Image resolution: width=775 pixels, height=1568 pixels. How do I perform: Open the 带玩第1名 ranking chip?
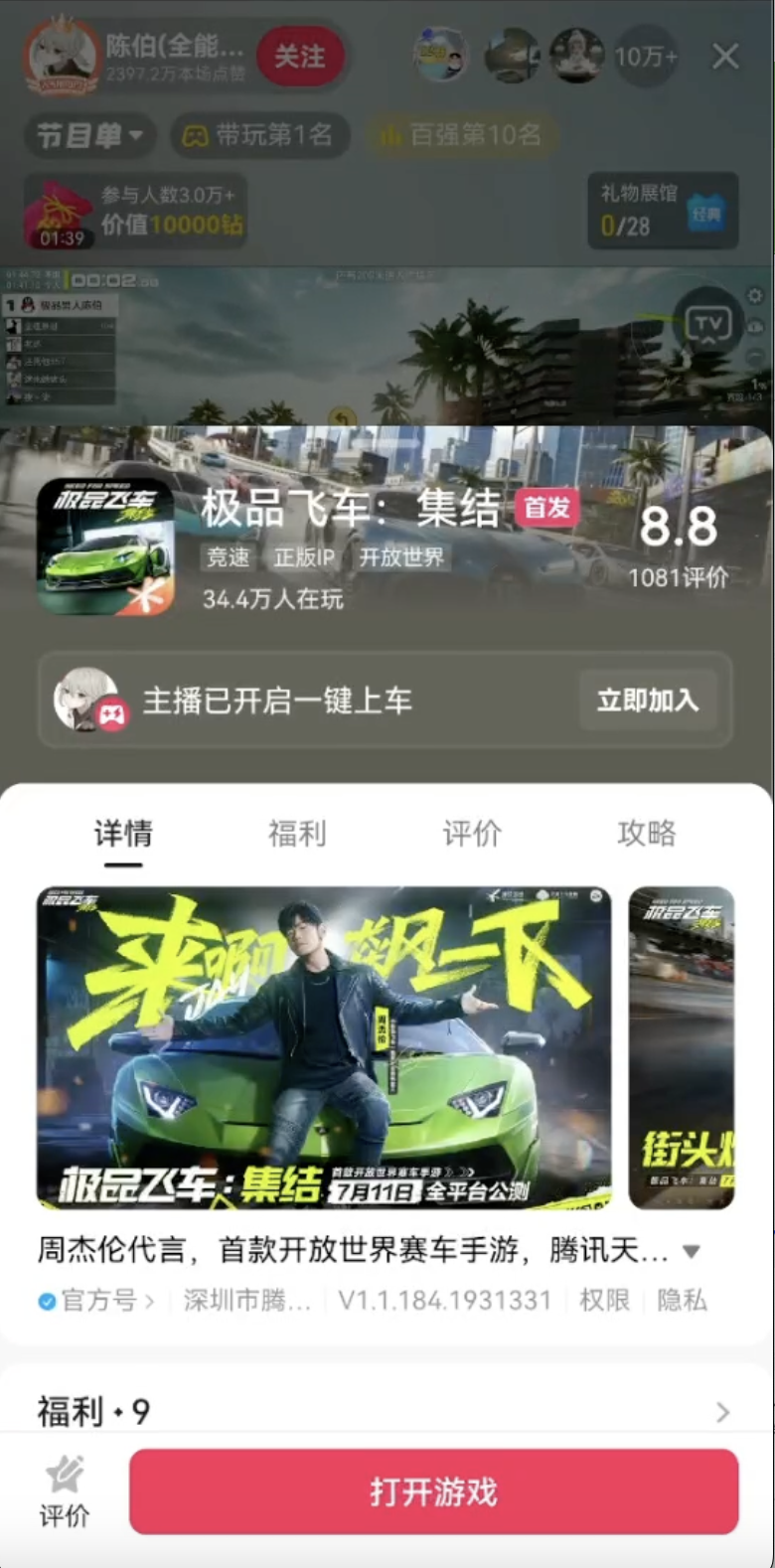(x=259, y=135)
